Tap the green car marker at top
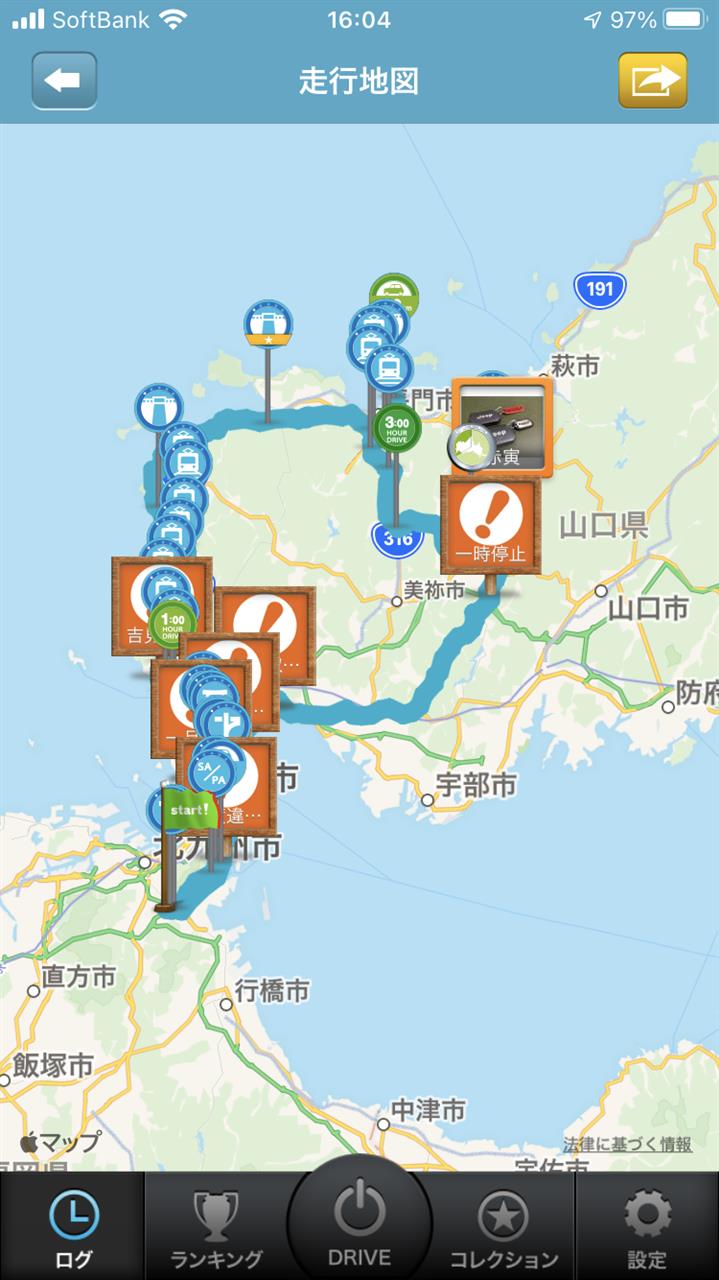The image size is (719, 1280). click(x=394, y=295)
